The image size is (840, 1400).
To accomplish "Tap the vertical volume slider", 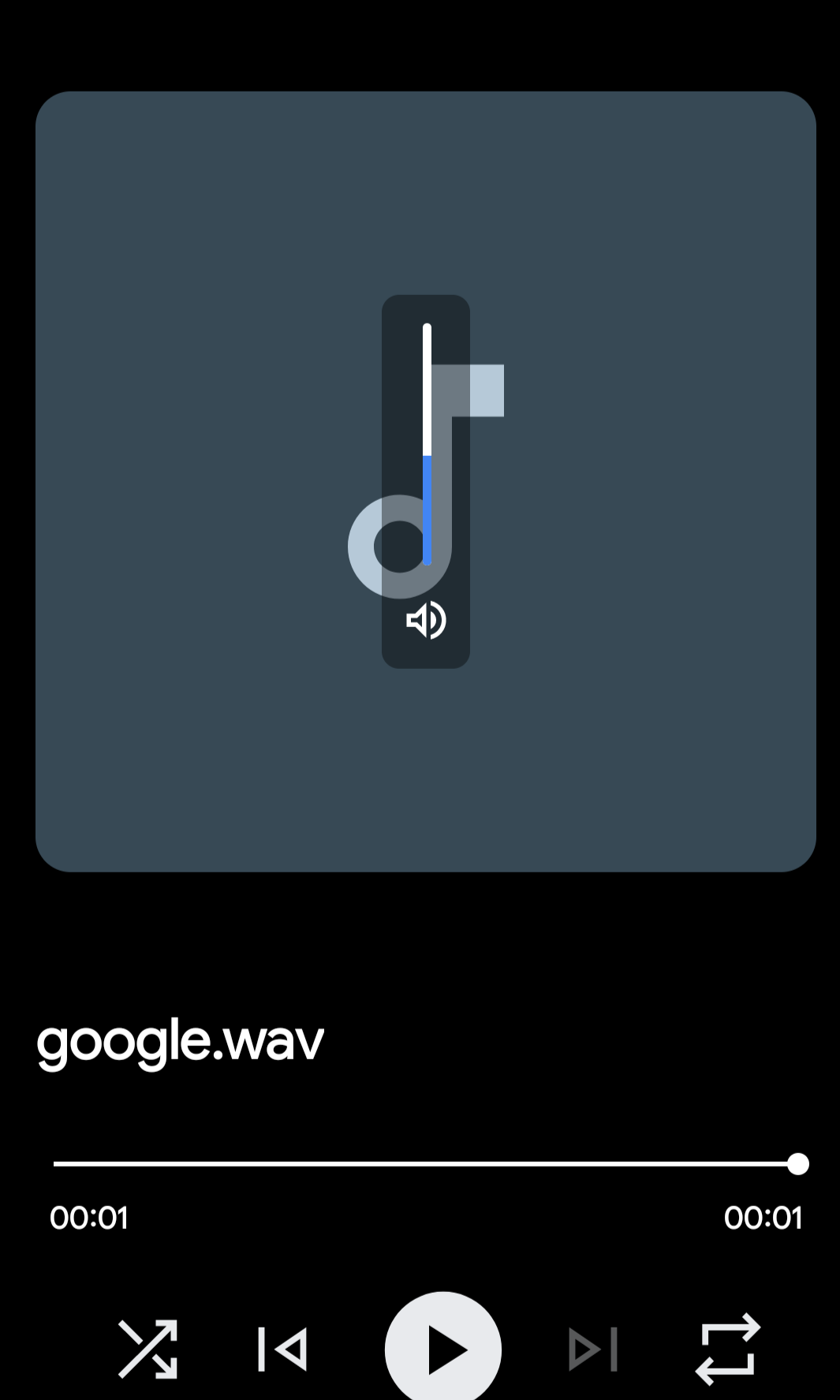I will (x=427, y=444).
